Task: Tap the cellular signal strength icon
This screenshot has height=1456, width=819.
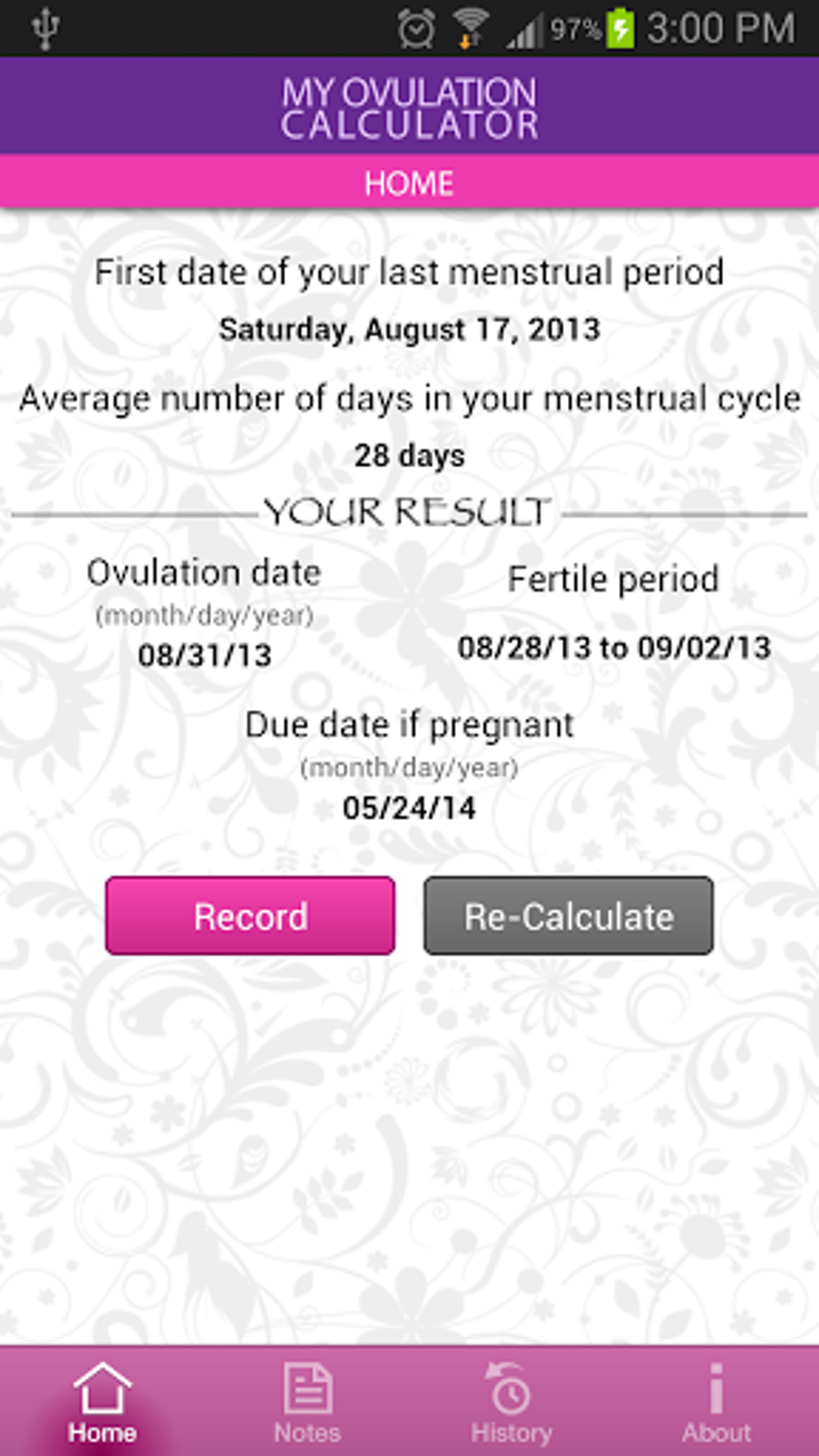Action: pos(527,27)
